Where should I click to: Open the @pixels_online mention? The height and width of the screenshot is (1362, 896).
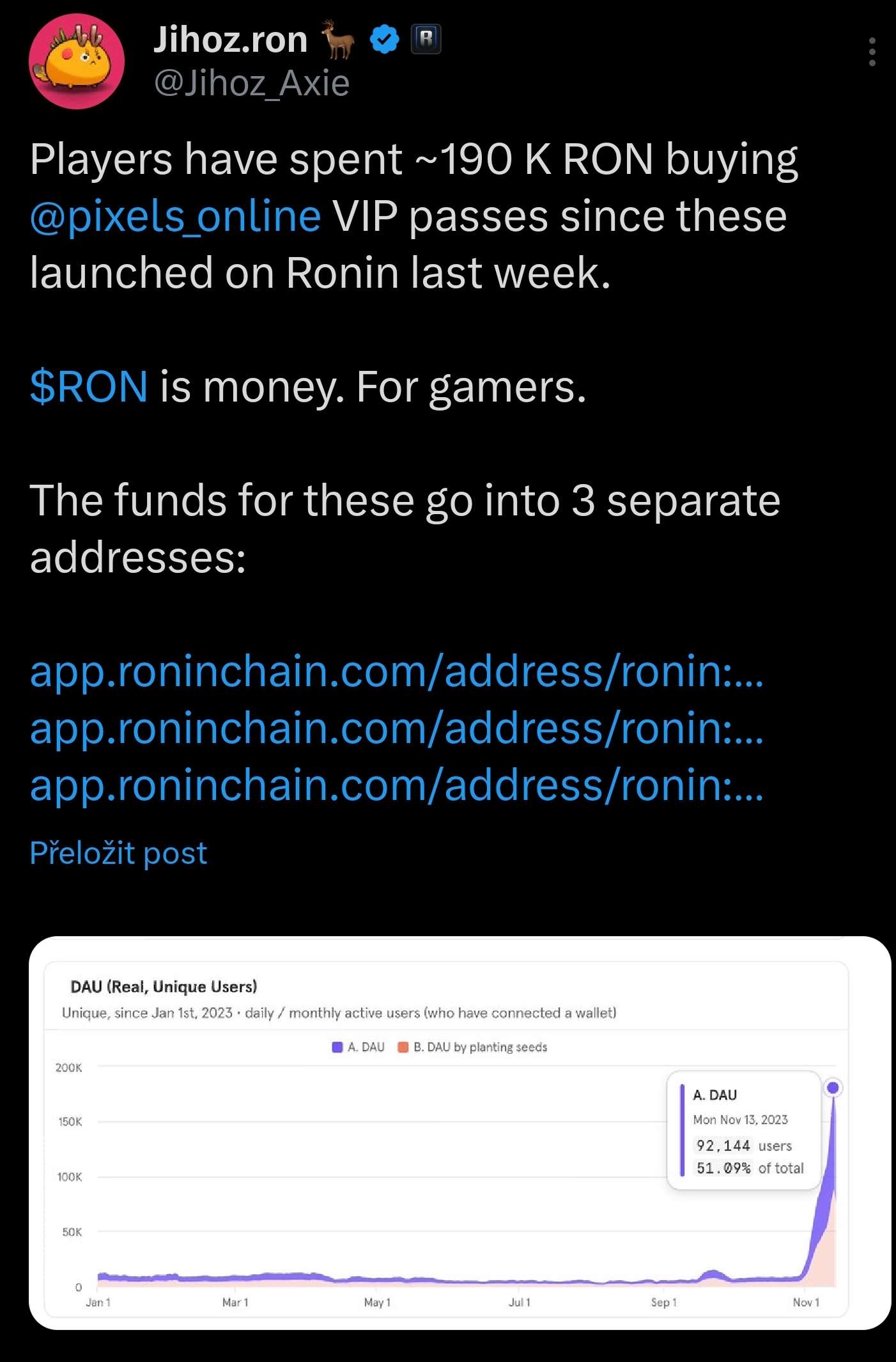pos(175,216)
